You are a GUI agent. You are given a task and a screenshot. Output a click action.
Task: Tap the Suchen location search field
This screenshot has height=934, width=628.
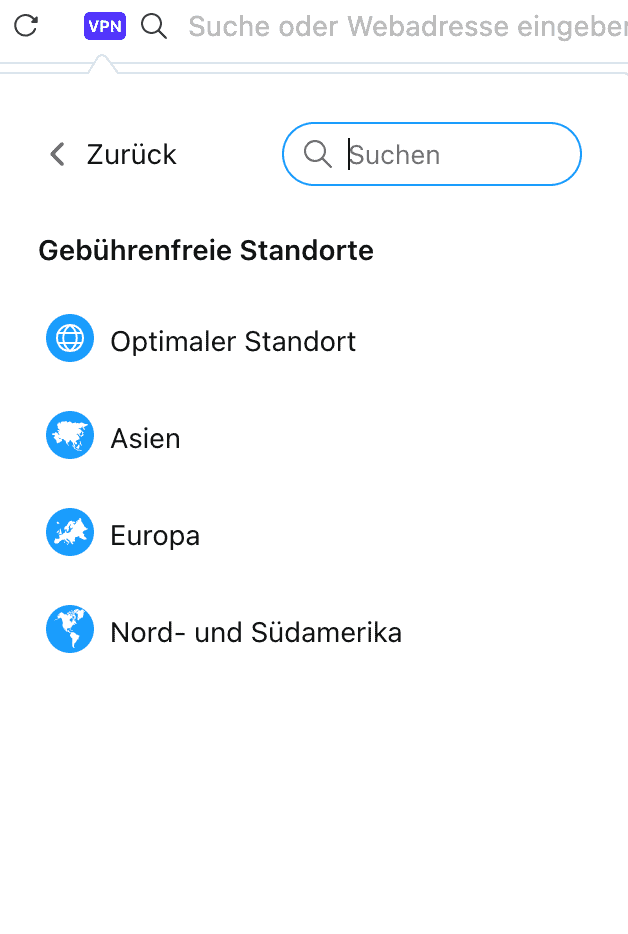(x=450, y=154)
